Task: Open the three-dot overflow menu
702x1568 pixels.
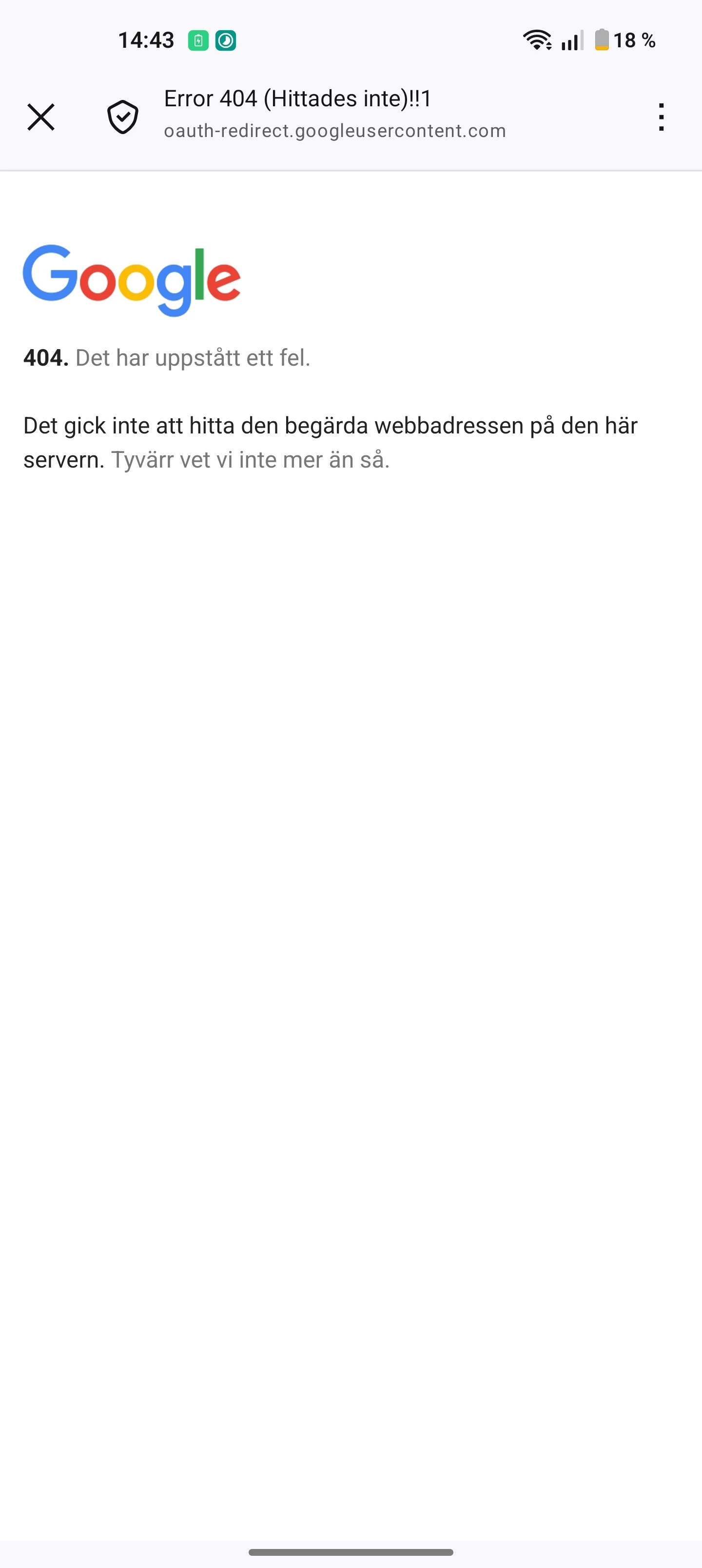Action: click(x=661, y=117)
